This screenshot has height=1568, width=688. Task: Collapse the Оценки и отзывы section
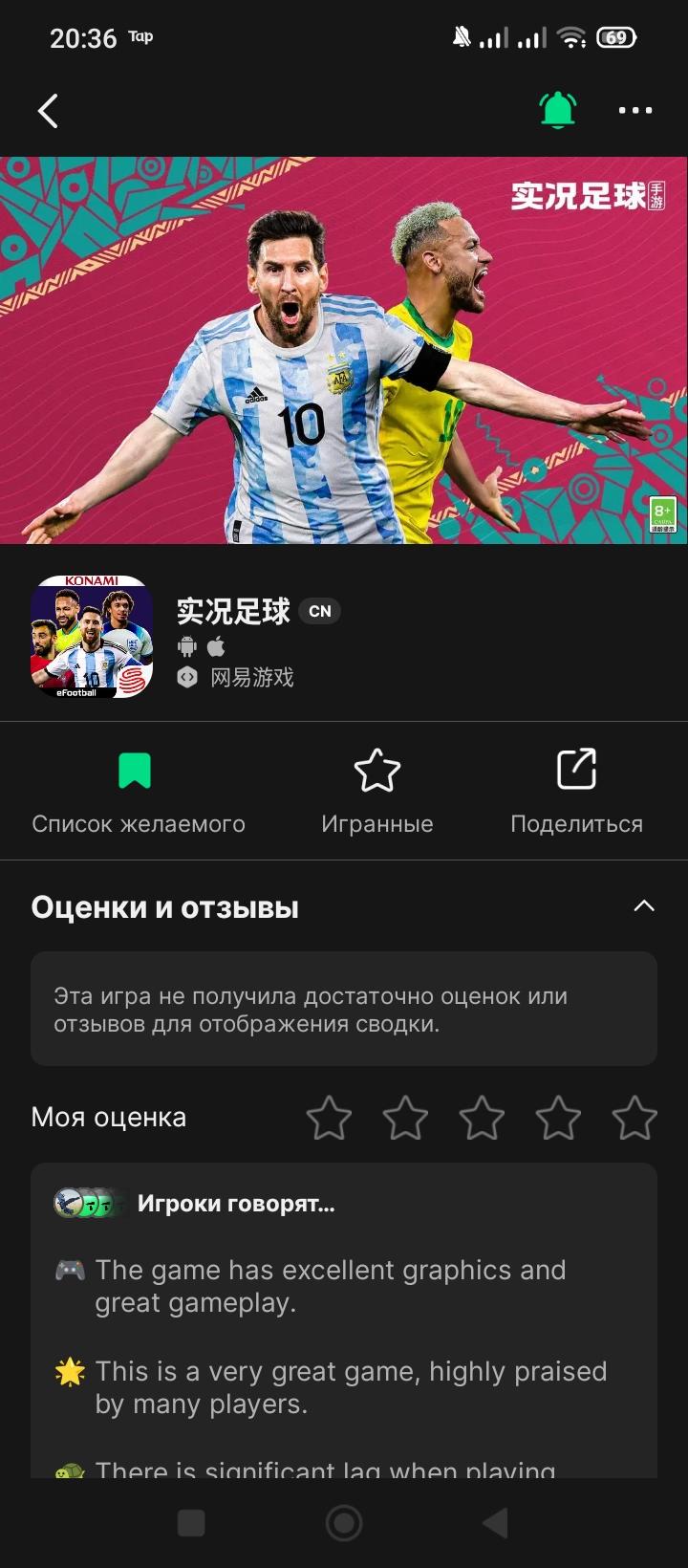(644, 906)
